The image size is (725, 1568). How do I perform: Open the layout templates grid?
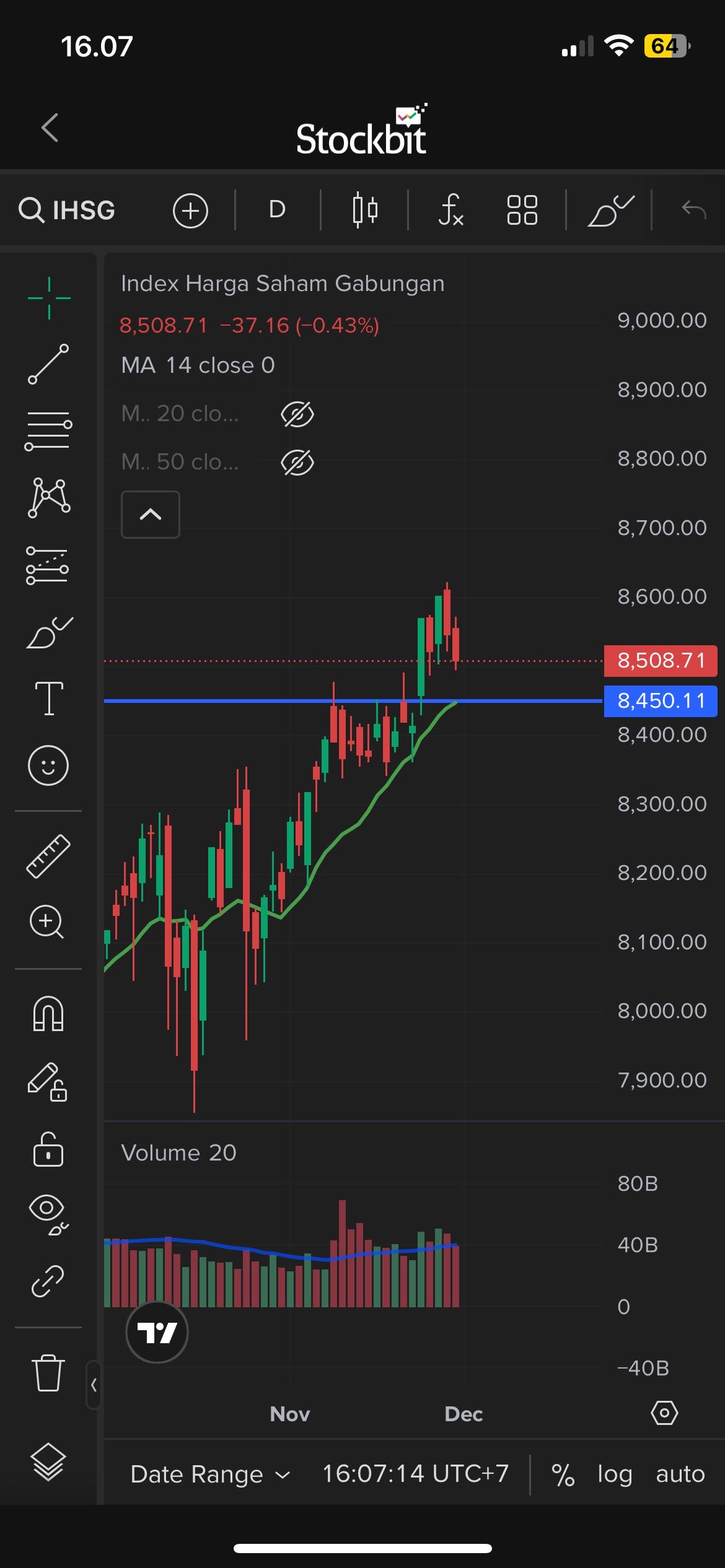click(x=522, y=210)
